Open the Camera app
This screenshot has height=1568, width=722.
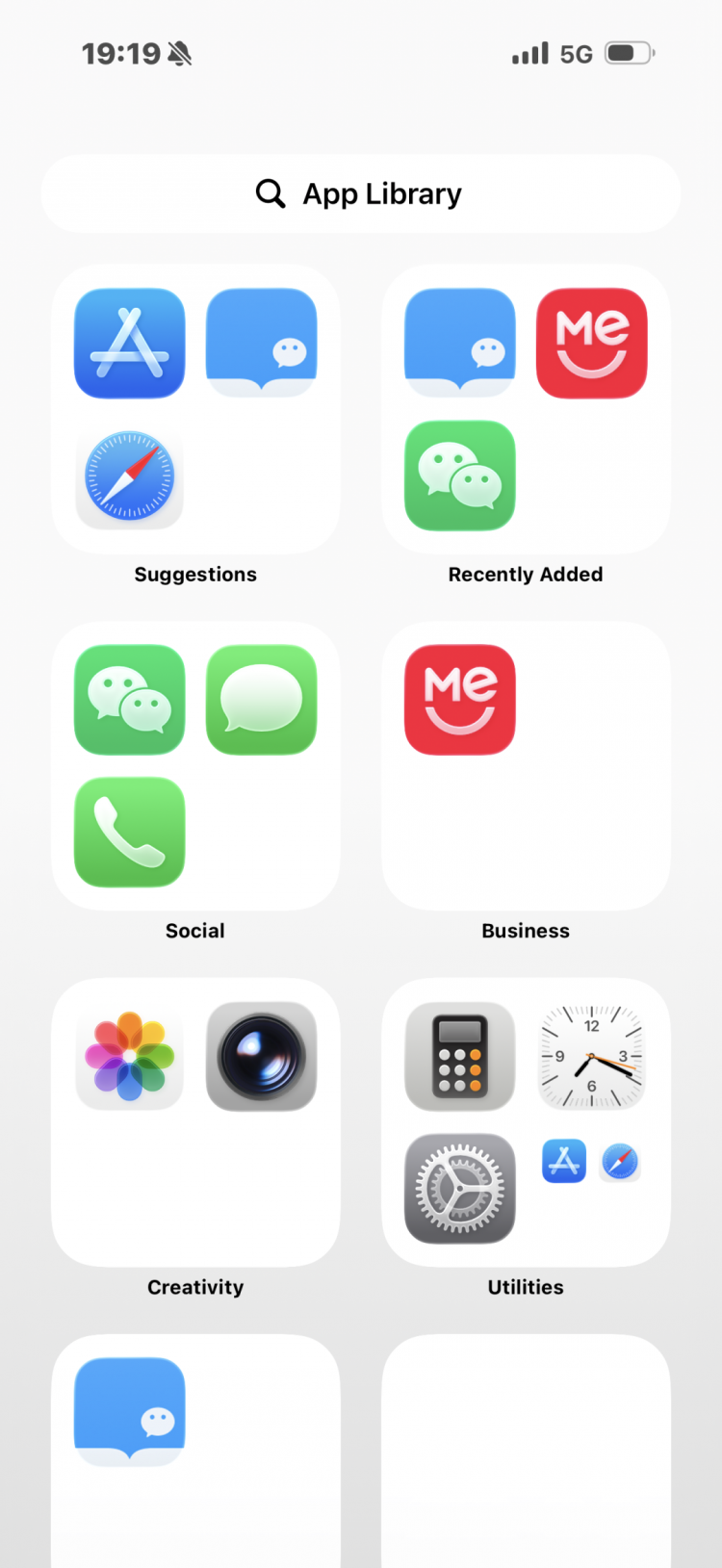tap(262, 1057)
